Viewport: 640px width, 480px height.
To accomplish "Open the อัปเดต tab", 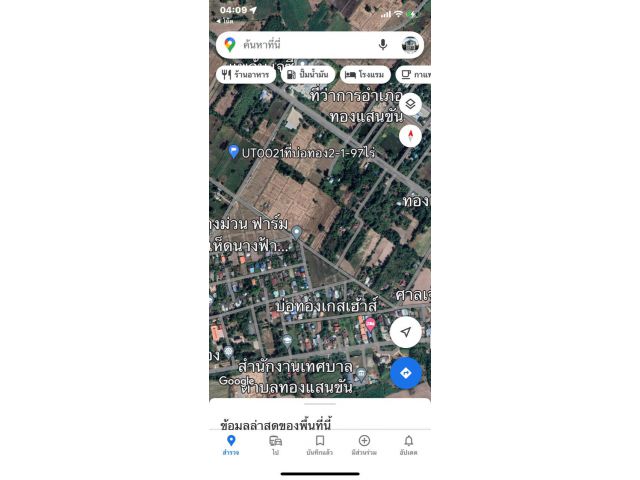I will 408,445.
